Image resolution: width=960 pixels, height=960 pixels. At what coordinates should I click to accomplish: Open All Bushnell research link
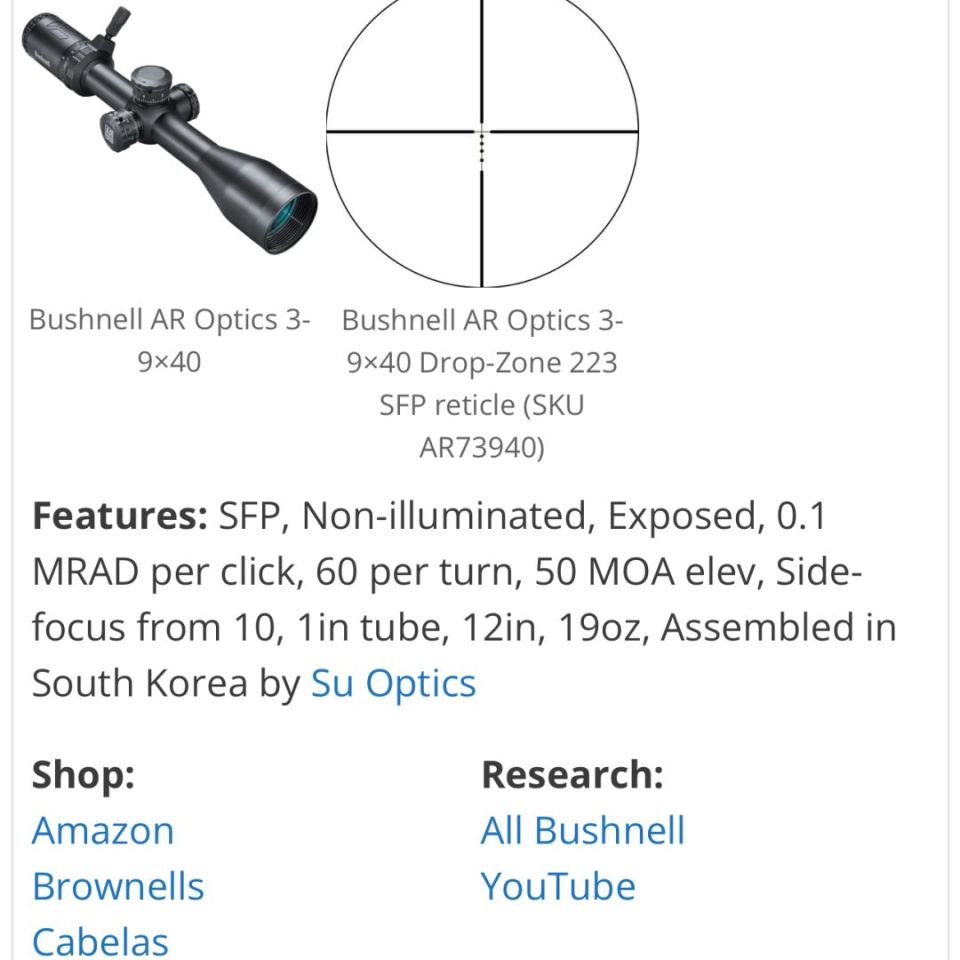point(583,831)
